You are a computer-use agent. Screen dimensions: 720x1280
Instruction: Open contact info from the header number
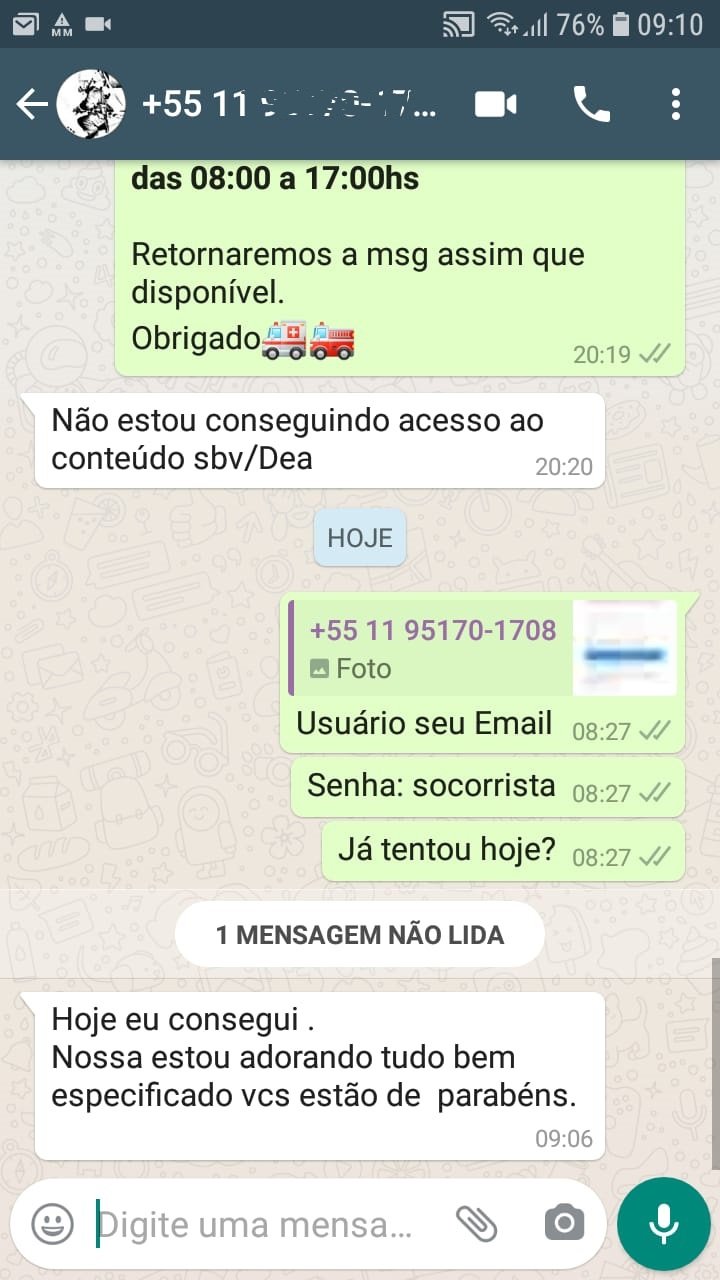[290, 104]
